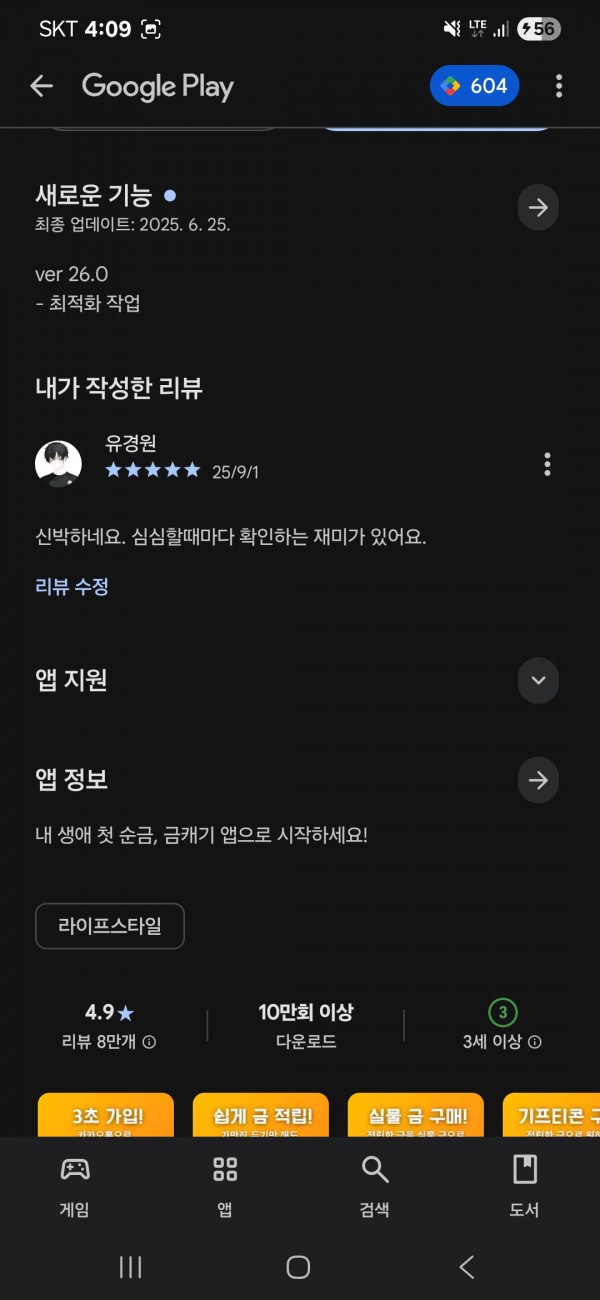Viewport: 600px width, 1300px height.
Task: Switch to the 앱 tab
Action: pos(225,1187)
